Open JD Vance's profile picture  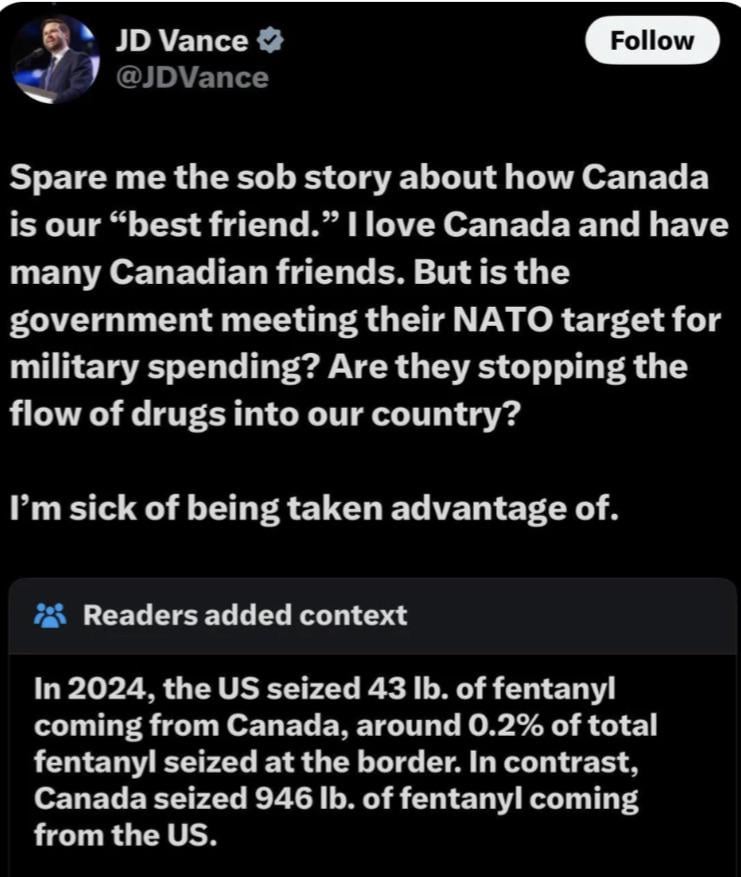[x=56, y=58]
